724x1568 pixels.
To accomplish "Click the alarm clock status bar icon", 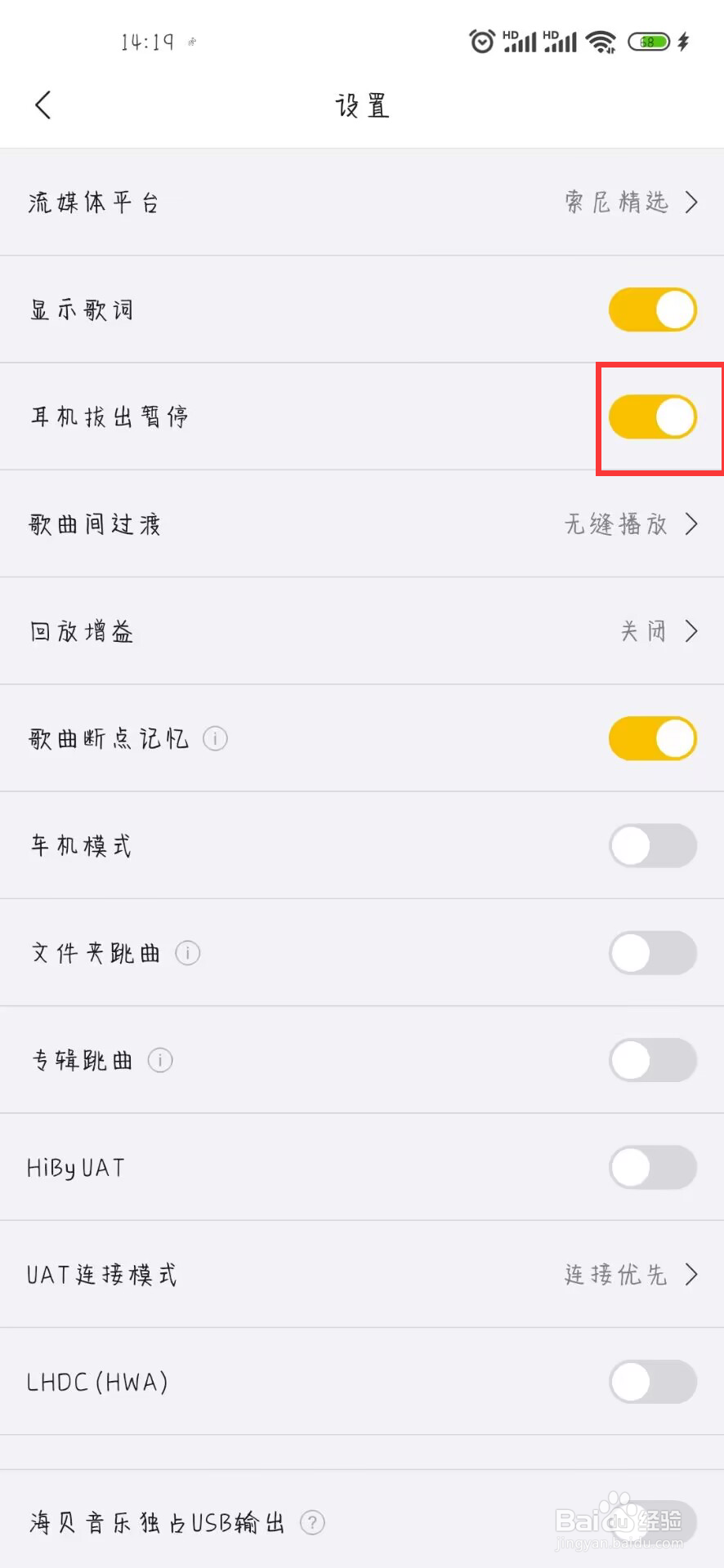I will [480, 40].
